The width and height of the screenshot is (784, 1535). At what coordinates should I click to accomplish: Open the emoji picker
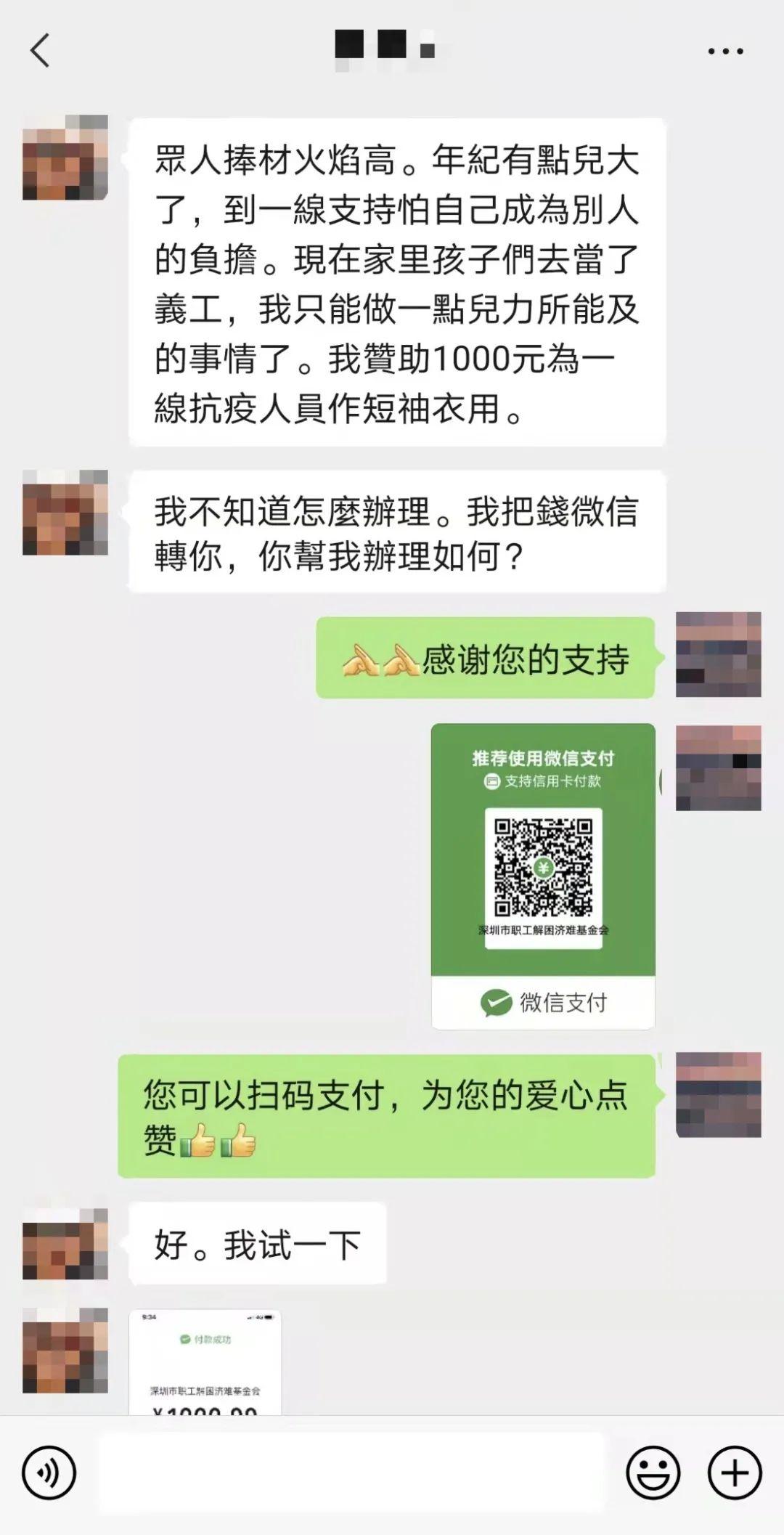click(x=653, y=1473)
